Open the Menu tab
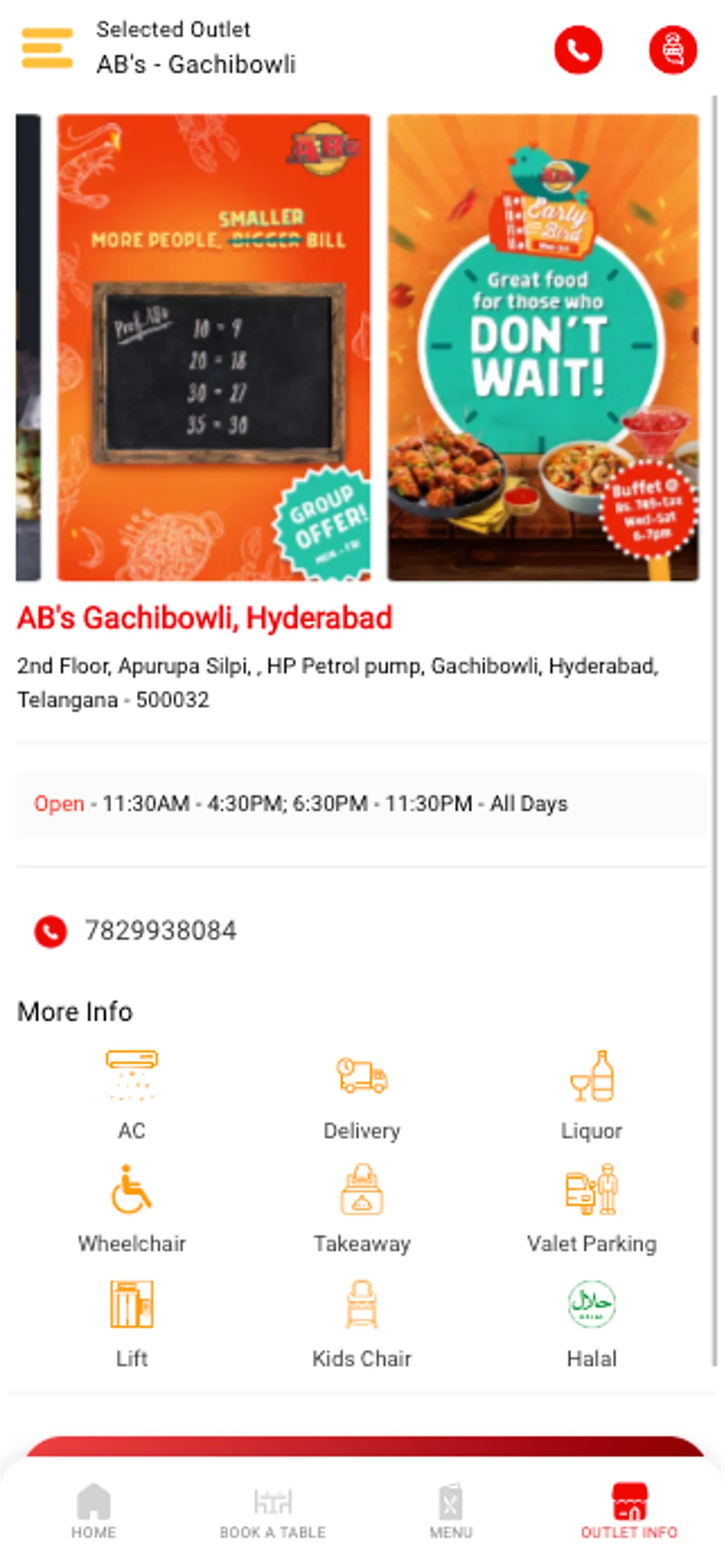The width and height of the screenshot is (724, 1568). pos(451,1511)
